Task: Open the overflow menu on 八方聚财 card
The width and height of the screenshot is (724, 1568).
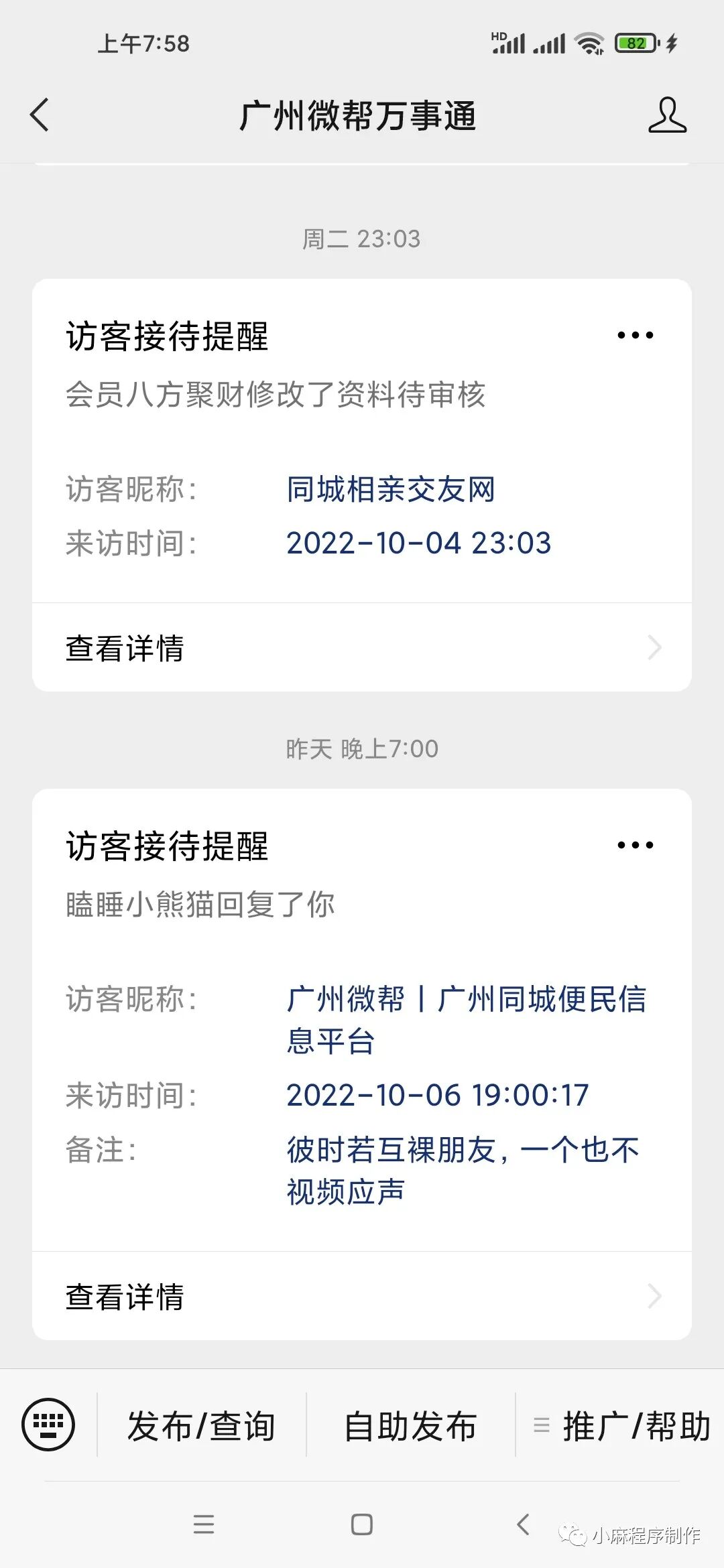Action: click(x=635, y=335)
